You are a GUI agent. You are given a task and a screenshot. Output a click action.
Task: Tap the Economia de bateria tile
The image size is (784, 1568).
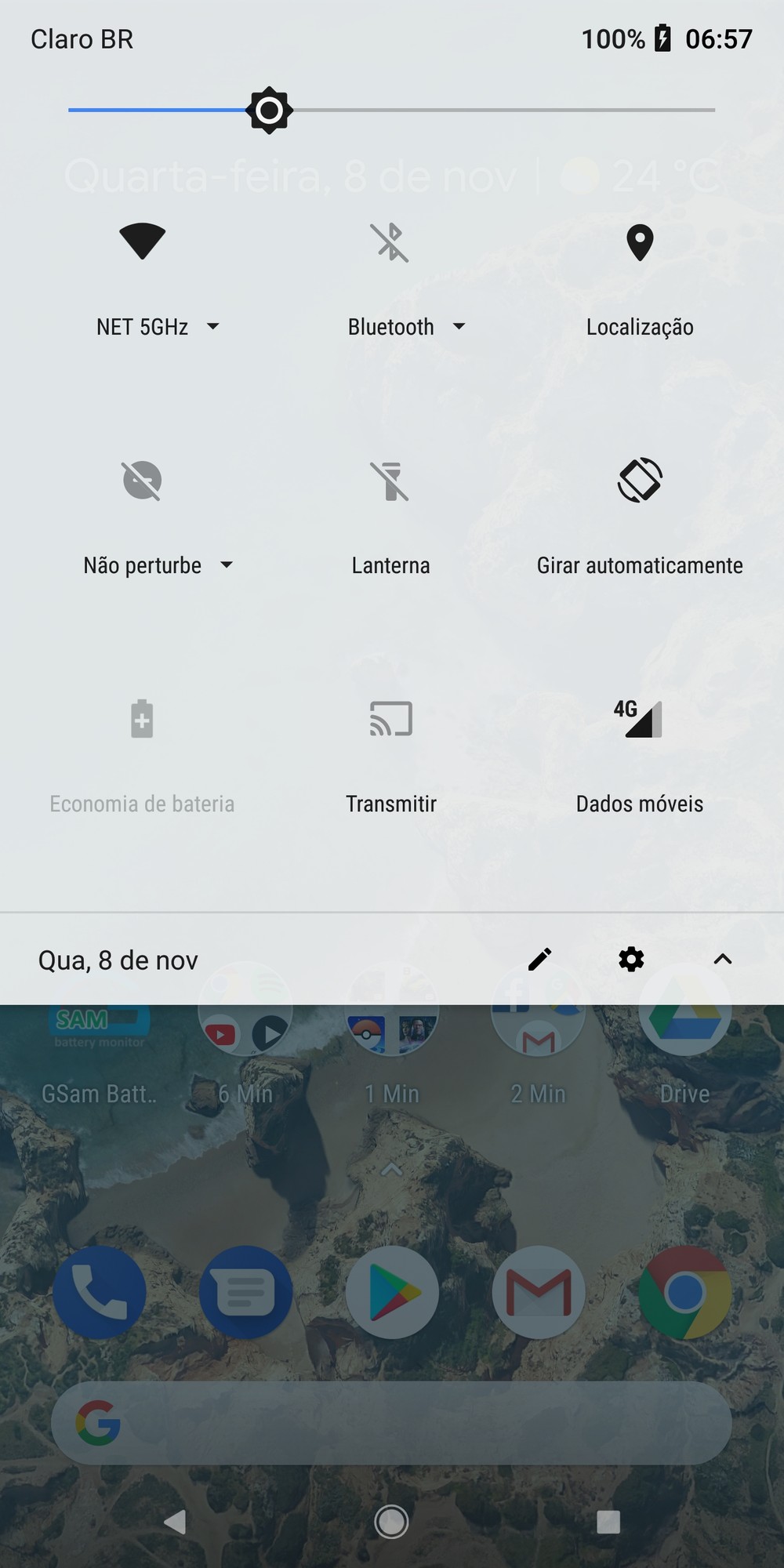[142, 719]
